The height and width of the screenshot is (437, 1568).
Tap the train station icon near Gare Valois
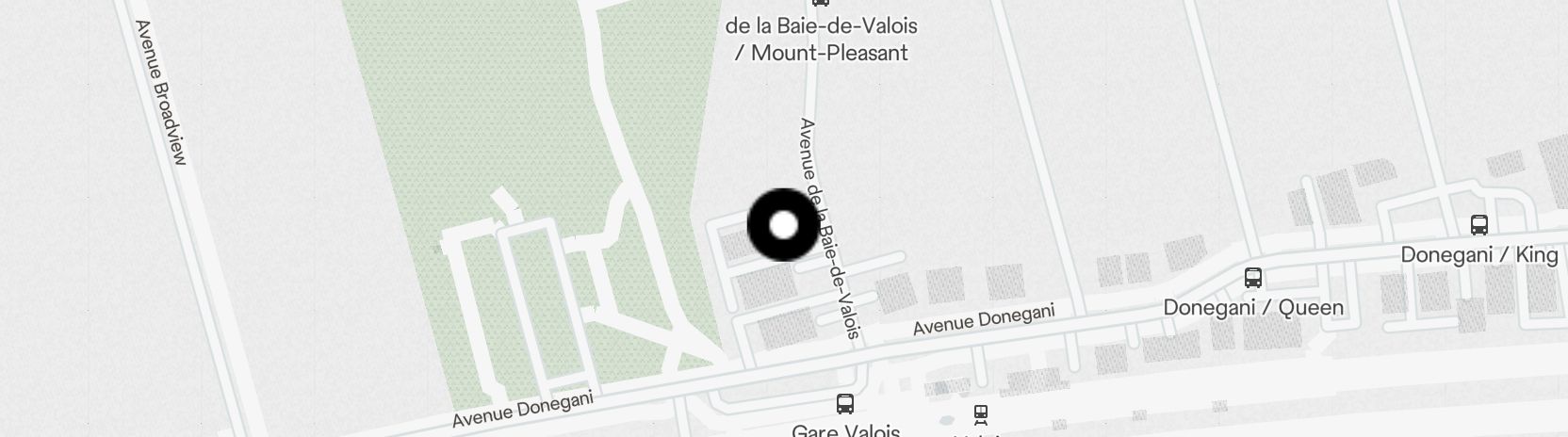coord(981,413)
